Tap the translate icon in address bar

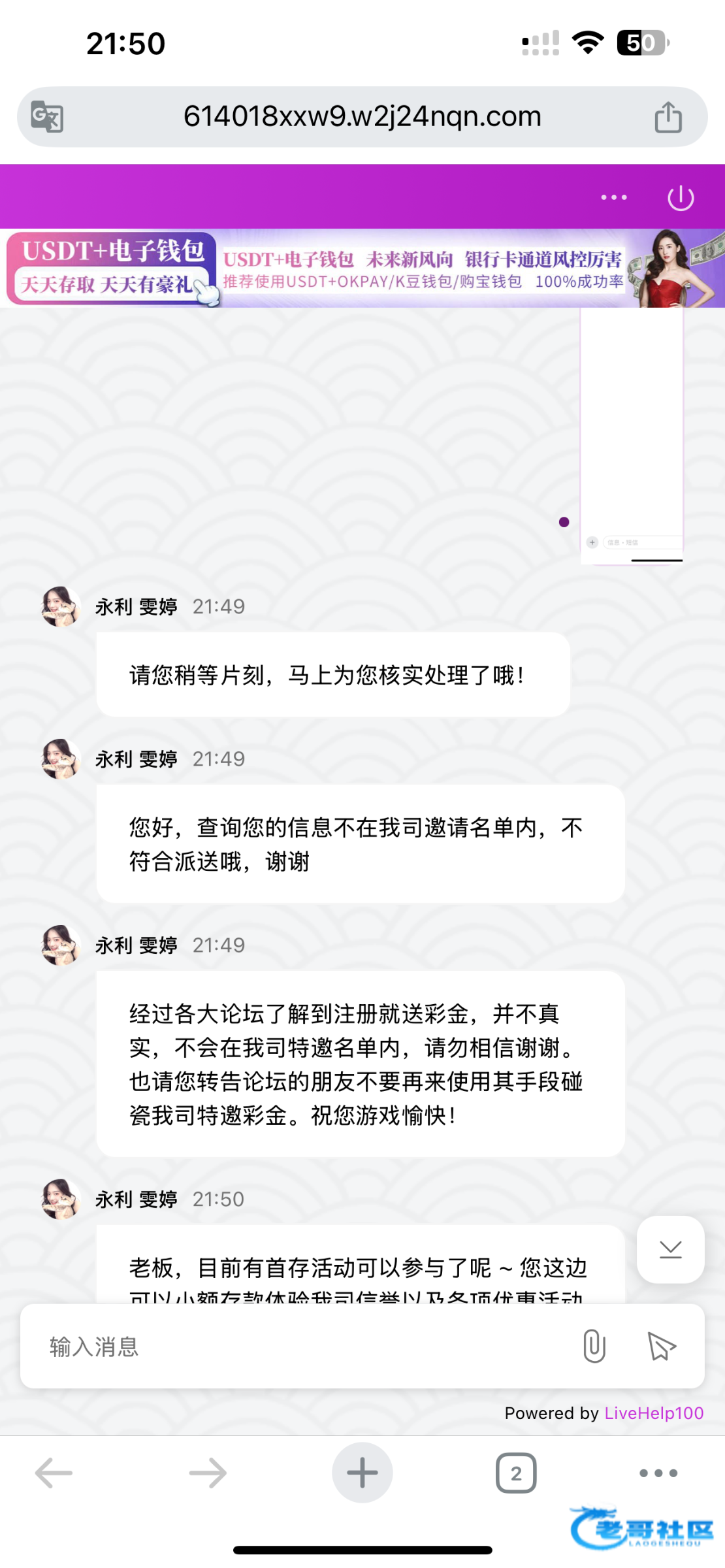pos(47,117)
